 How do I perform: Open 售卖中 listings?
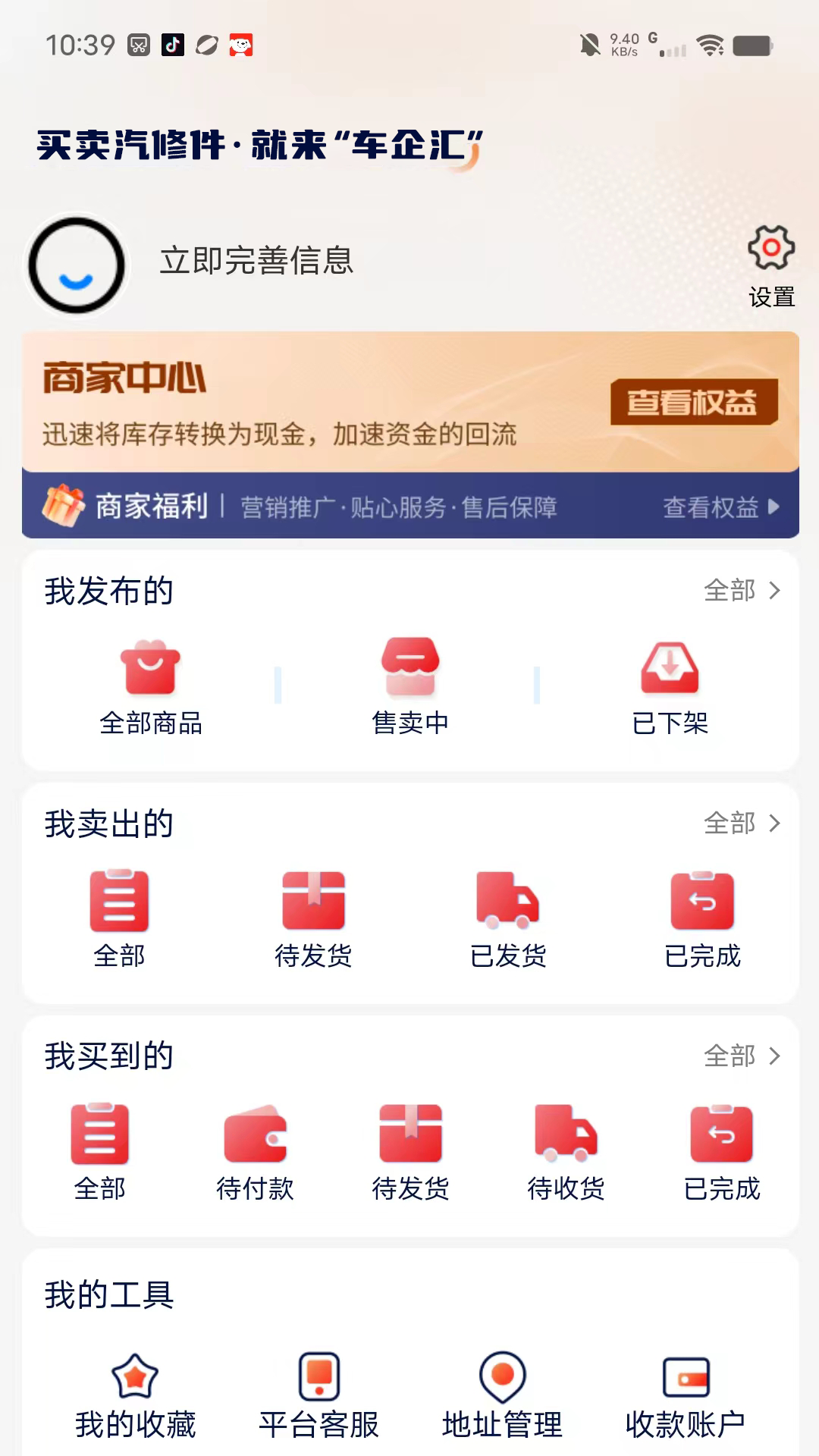coord(410,688)
